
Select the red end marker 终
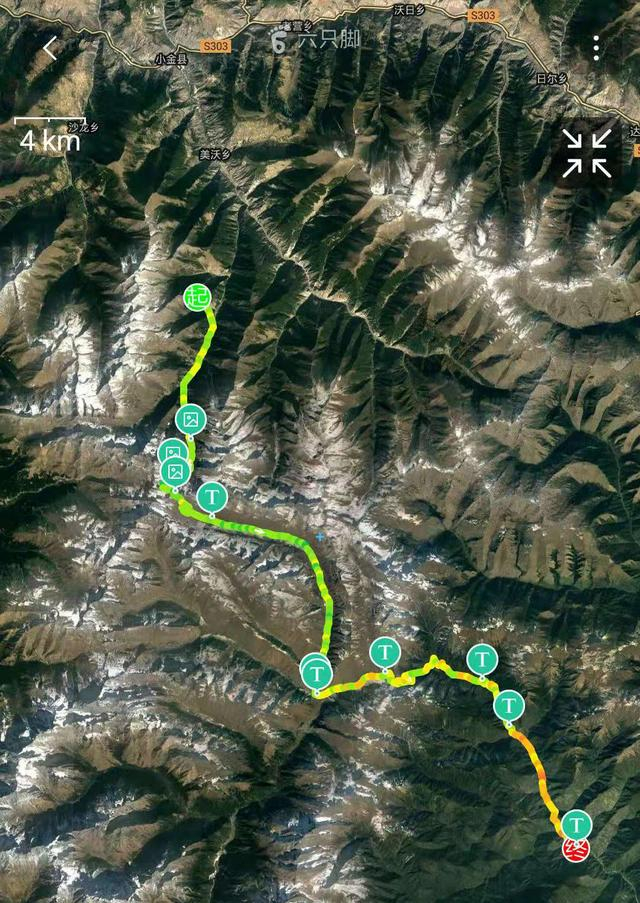(x=575, y=850)
